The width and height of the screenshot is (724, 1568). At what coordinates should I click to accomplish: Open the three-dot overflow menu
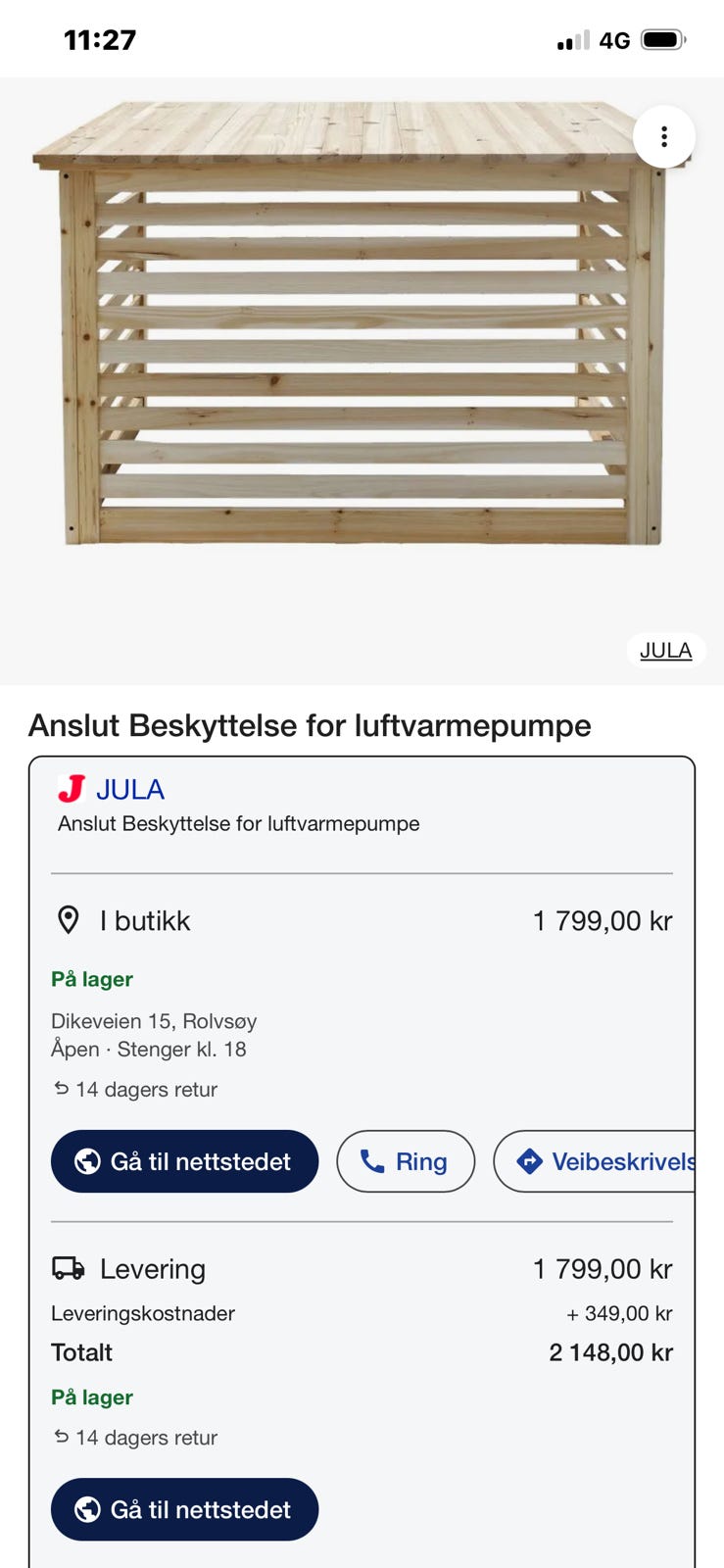(x=664, y=136)
